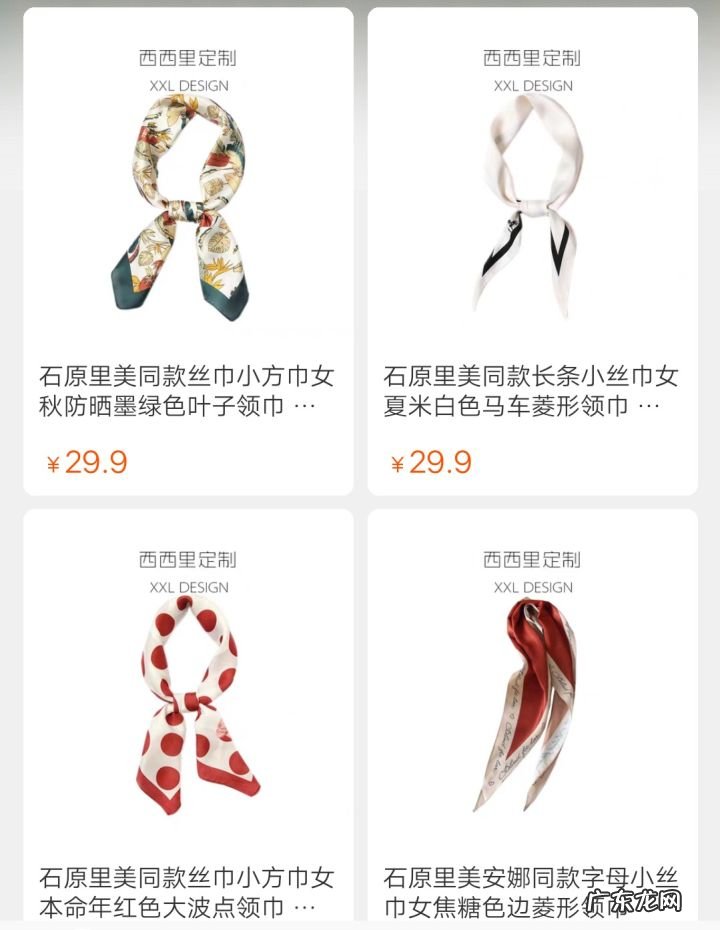Click XXL DESIGN label on caramel scarf card
Image resolution: width=720 pixels, height=930 pixels.
(533, 587)
